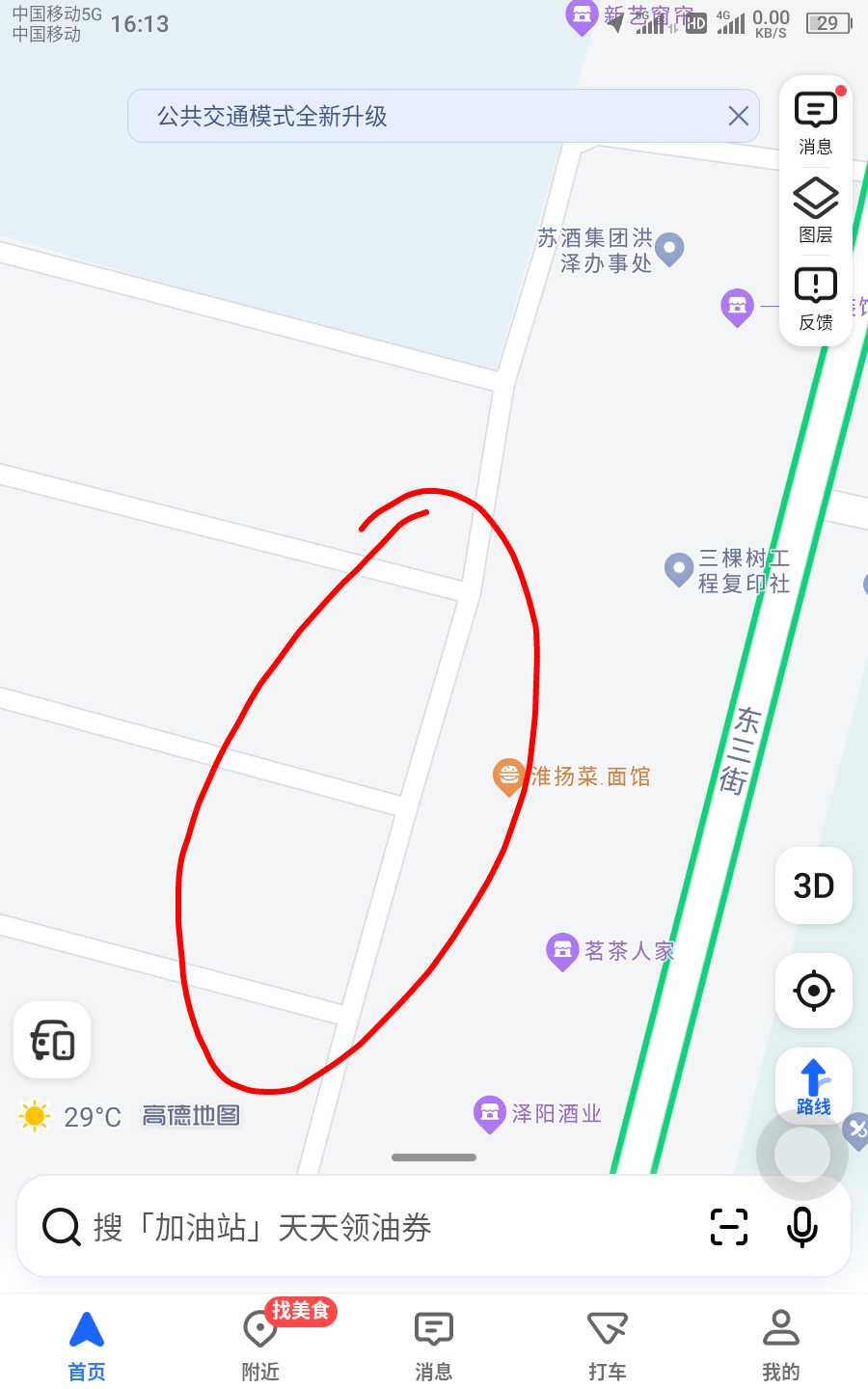
Task: Switch to the 附近 tab
Action: click(x=260, y=1346)
